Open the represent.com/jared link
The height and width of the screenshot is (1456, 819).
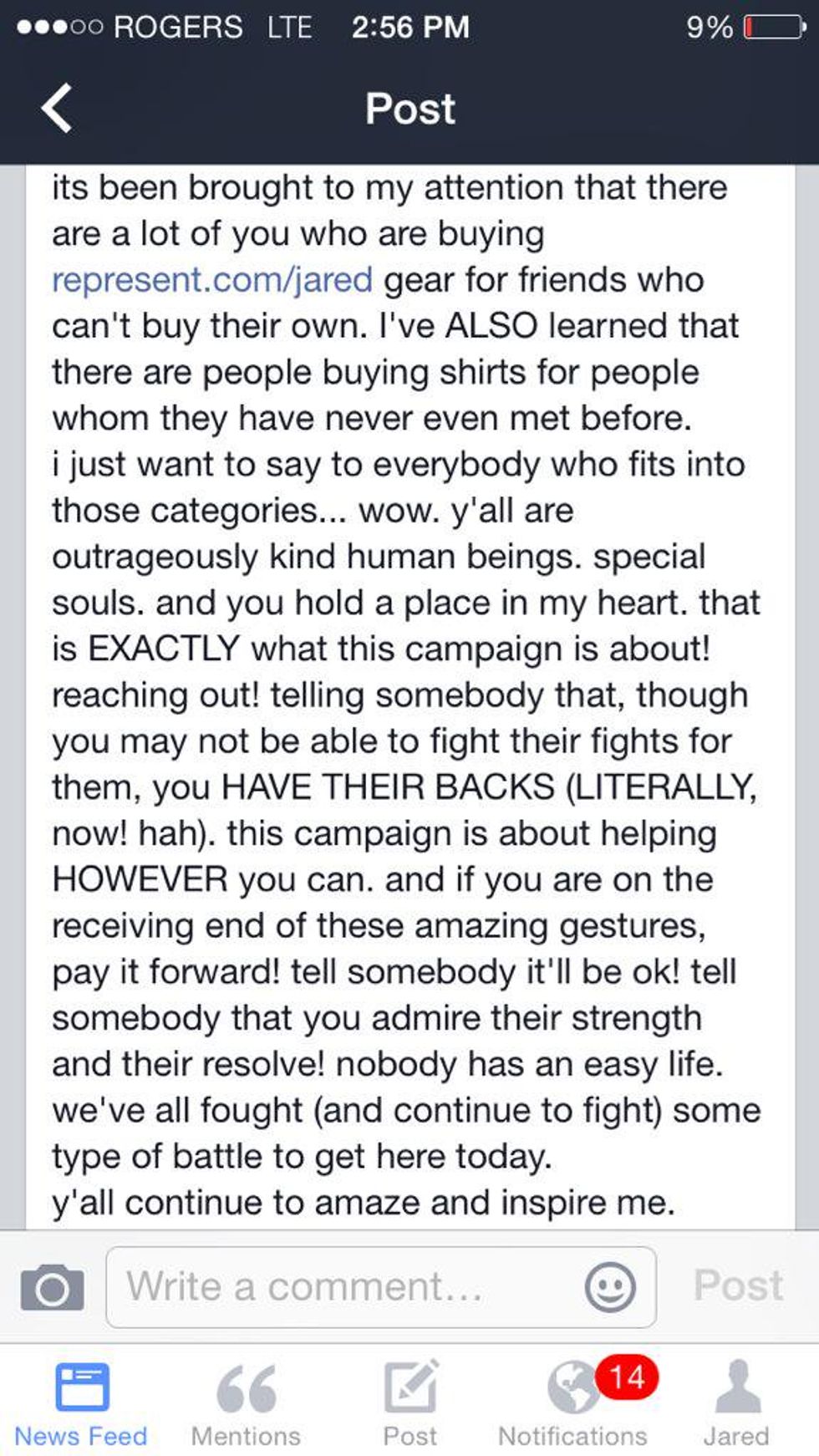click(212, 280)
